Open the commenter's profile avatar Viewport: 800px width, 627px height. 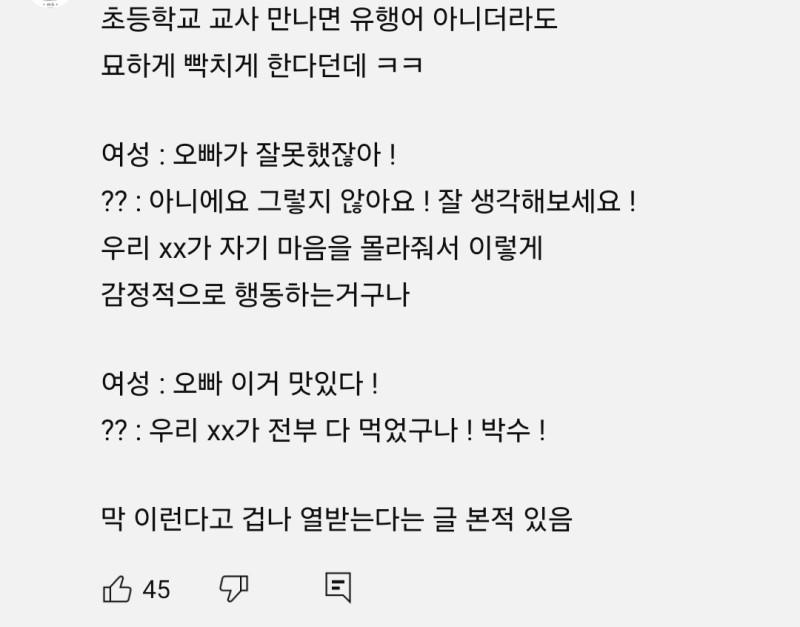[x=50, y=3]
